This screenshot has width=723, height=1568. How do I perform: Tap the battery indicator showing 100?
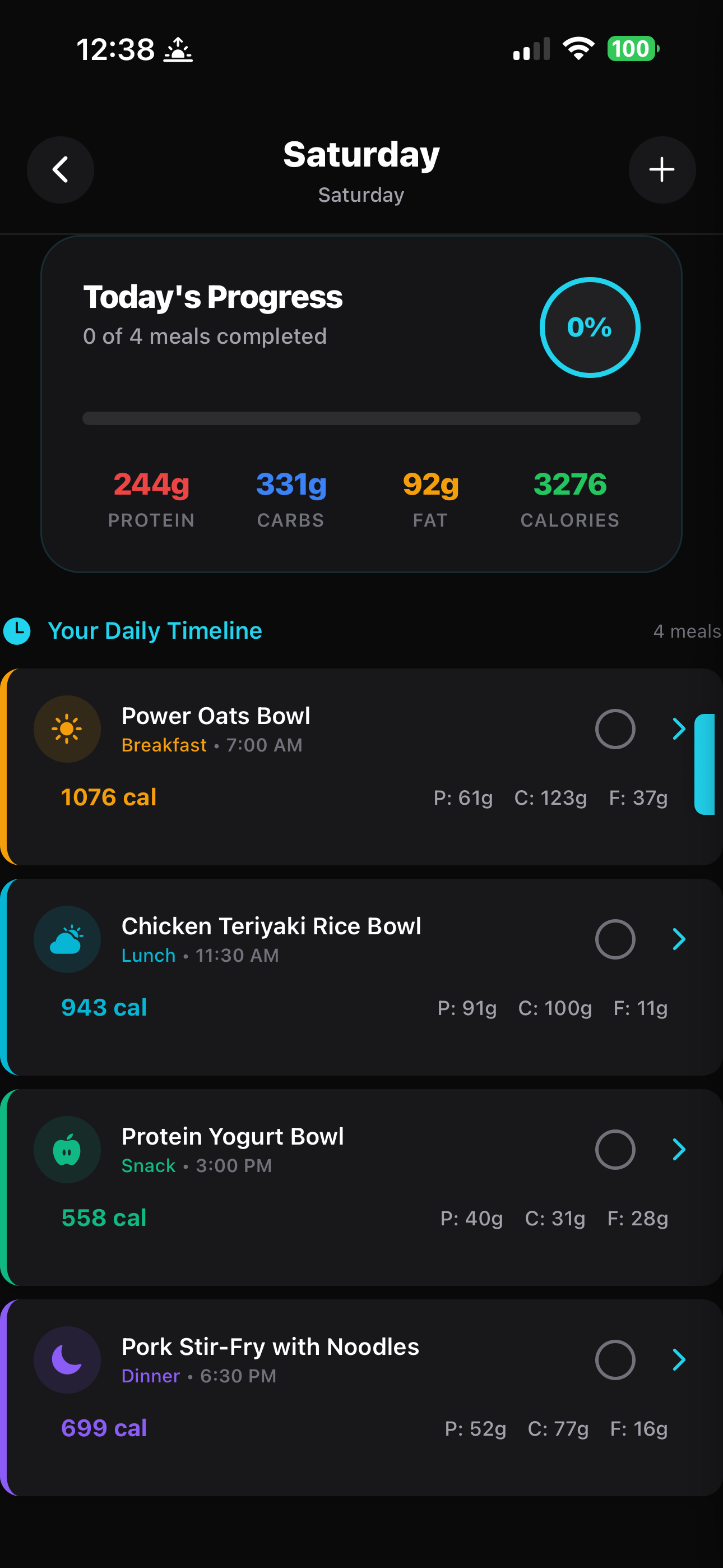click(632, 49)
